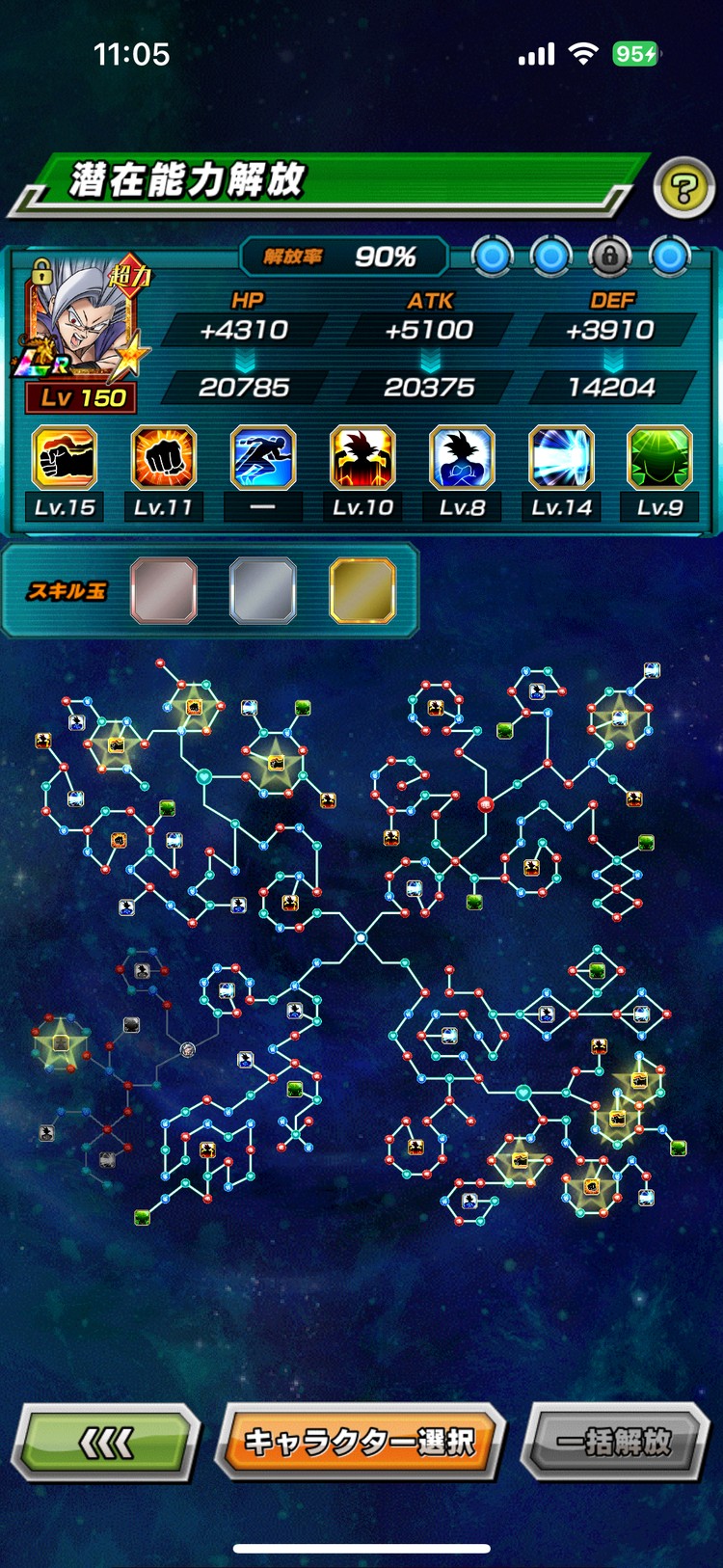The height and width of the screenshot is (1568, 723).
Task: Select the Lv.10 skill icon
Action: tap(362, 458)
